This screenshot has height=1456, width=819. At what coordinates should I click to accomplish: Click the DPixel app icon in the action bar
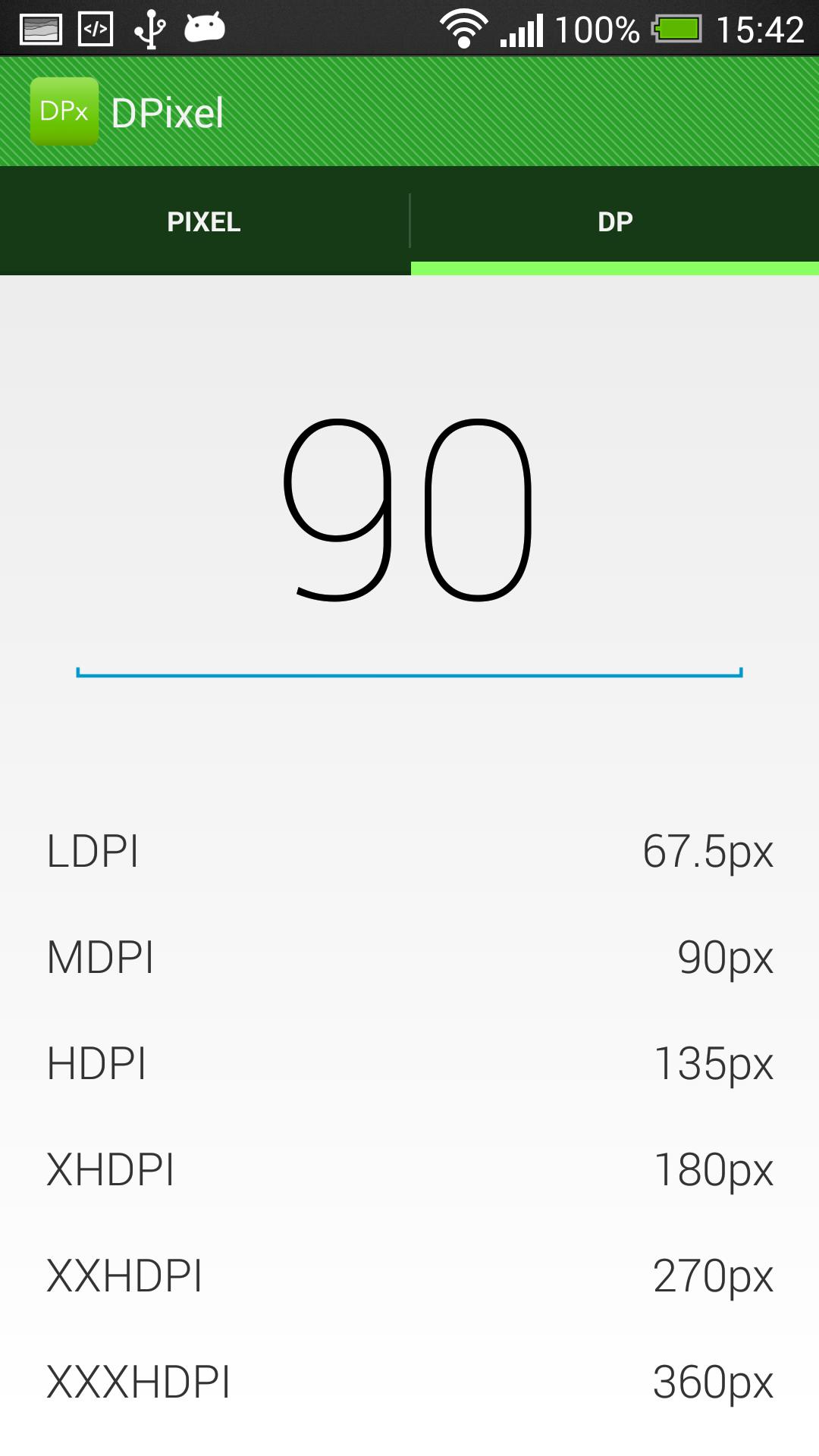point(64,110)
